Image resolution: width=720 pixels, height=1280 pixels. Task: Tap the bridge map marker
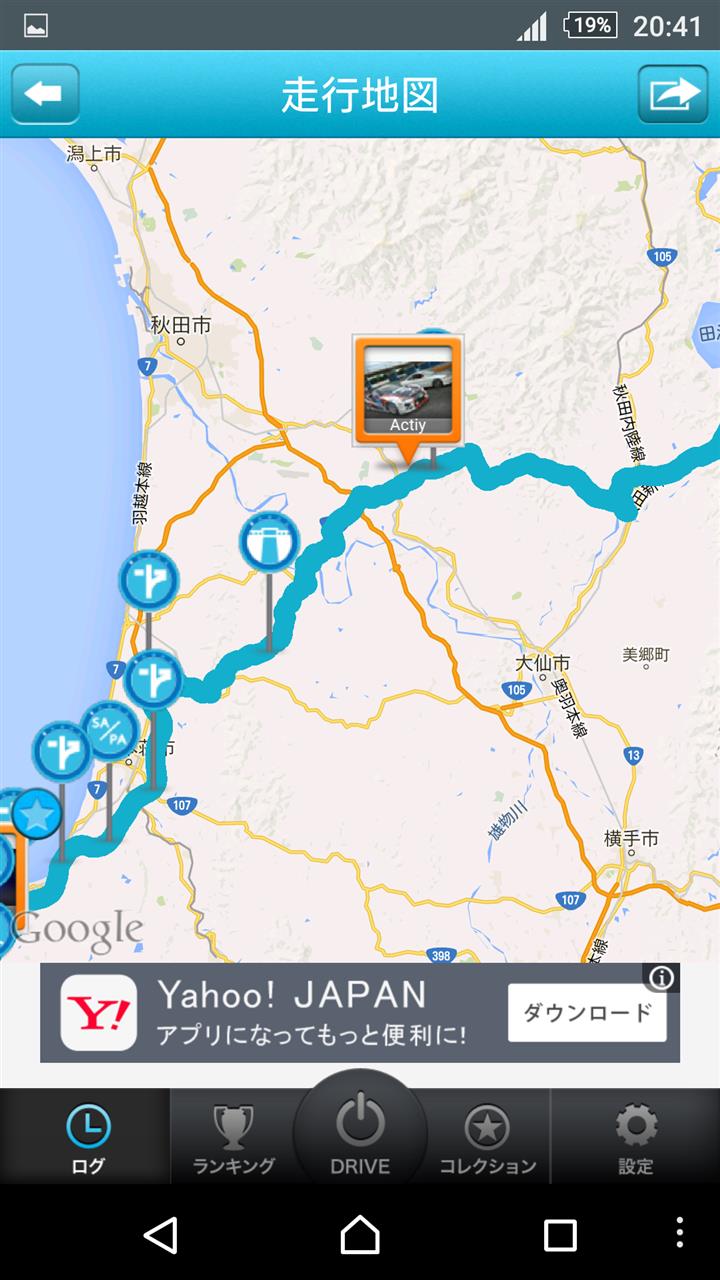point(269,542)
